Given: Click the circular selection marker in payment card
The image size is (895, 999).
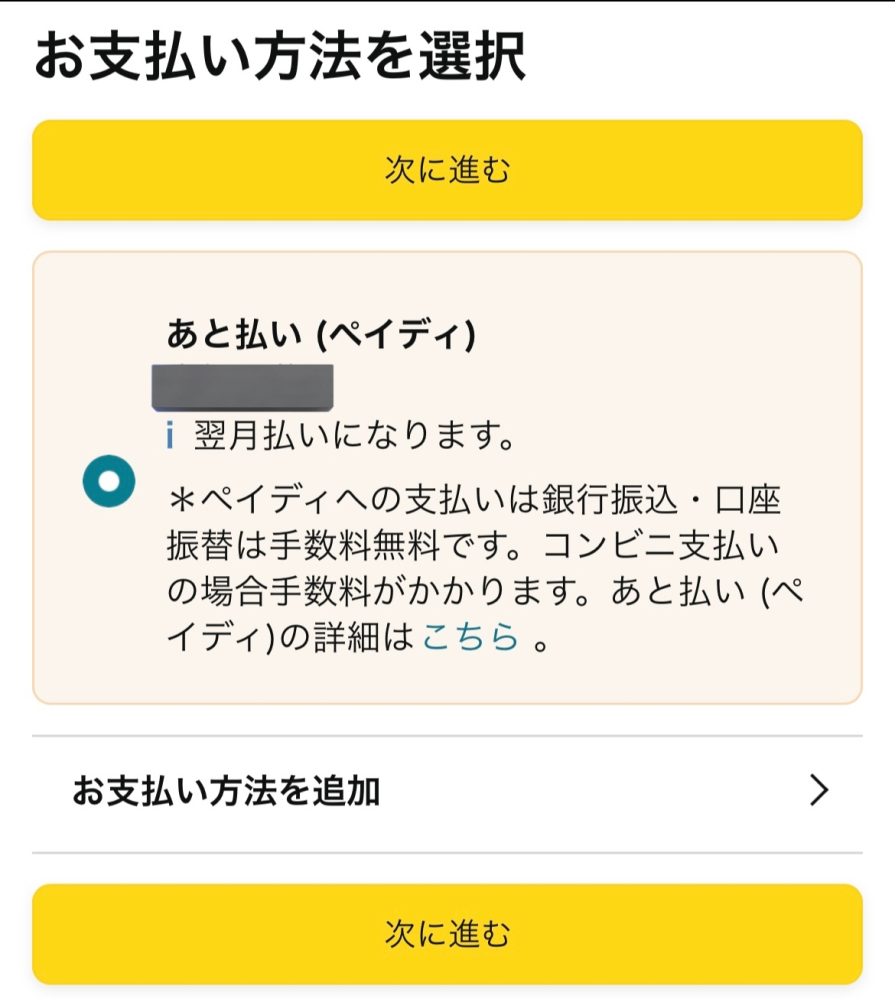Looking at the screenshot, I should click(108, 483).
